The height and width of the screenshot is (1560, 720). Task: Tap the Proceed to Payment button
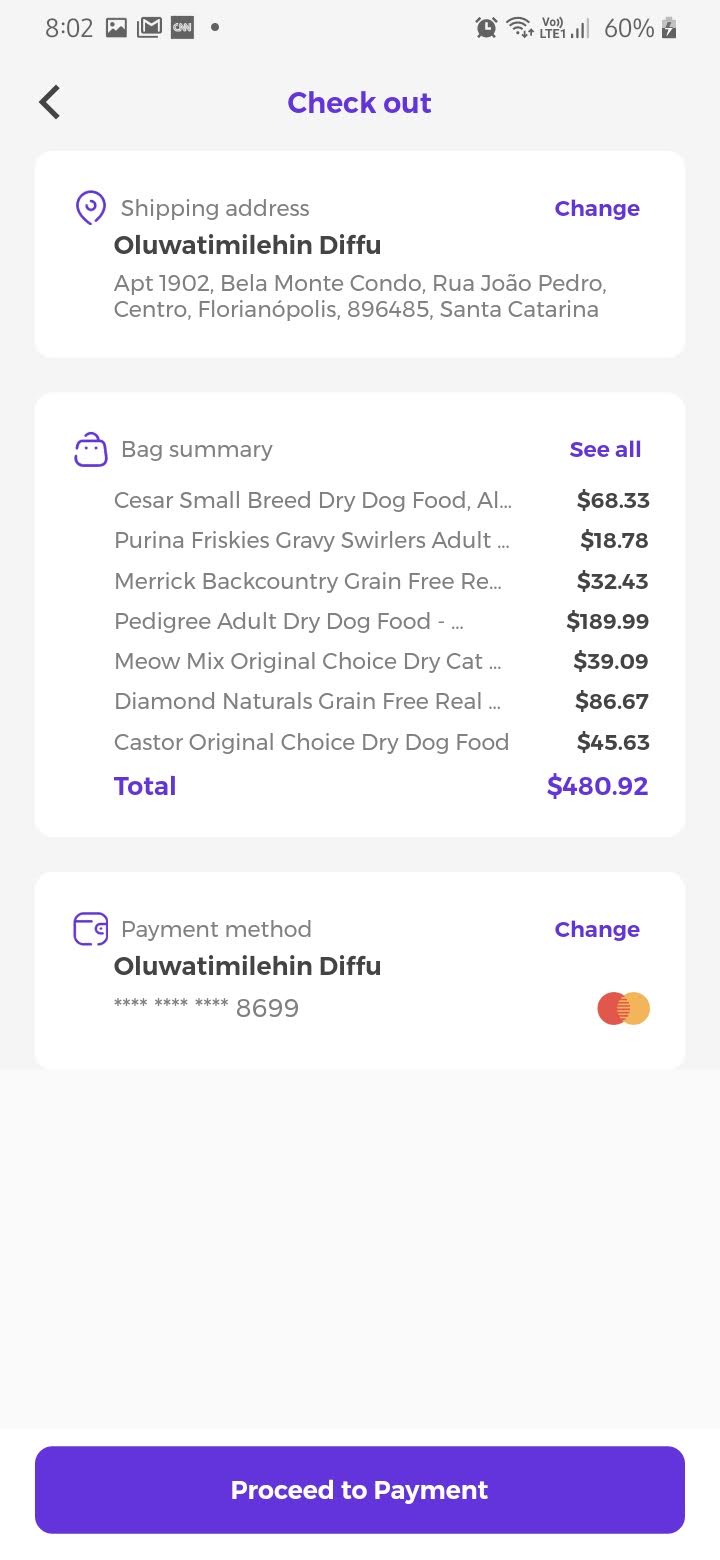click(x=360, y=1490)
